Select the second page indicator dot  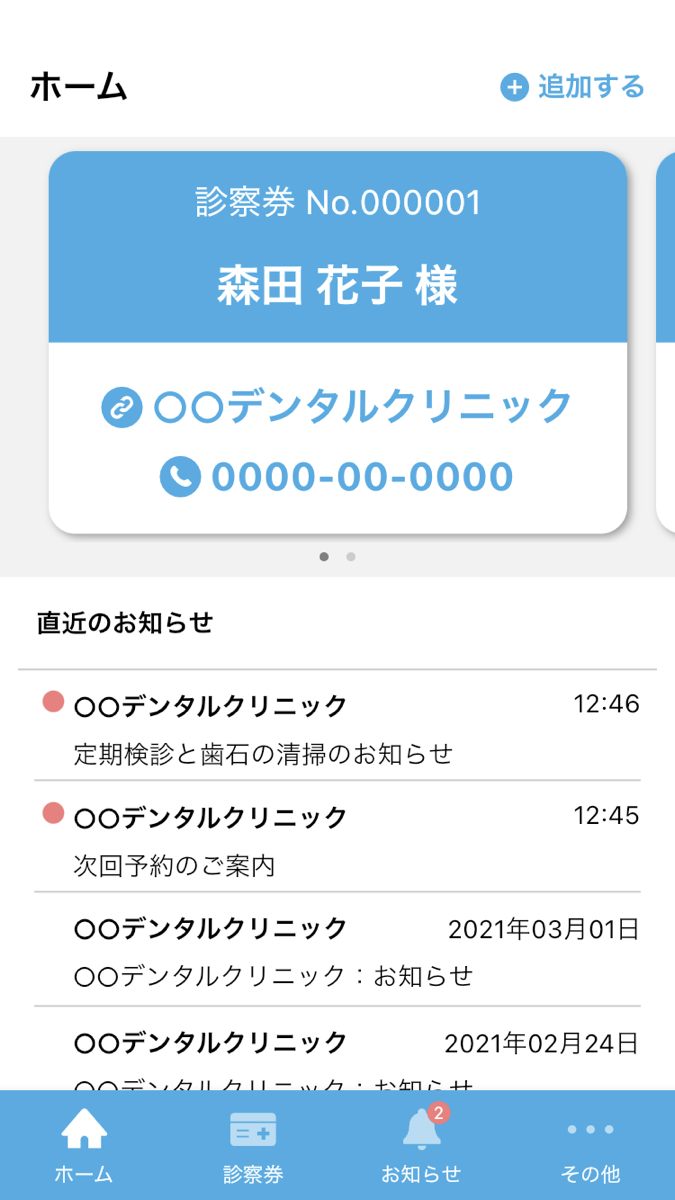tap(351, 557)
